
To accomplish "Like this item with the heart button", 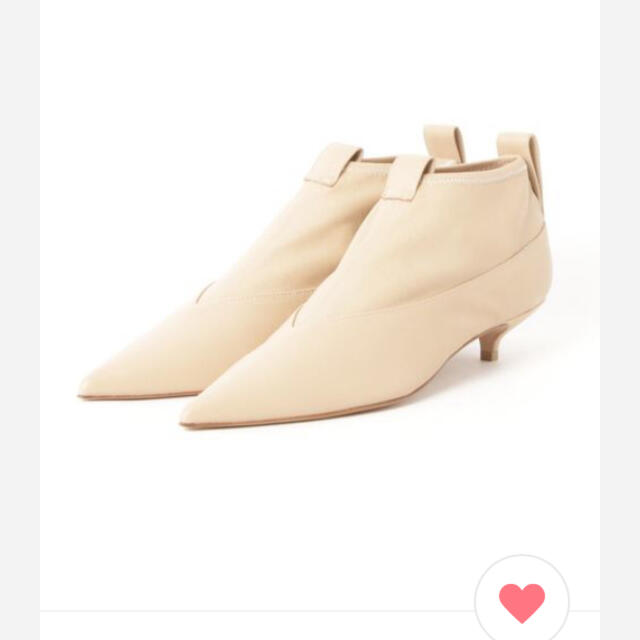I will 521,602.
